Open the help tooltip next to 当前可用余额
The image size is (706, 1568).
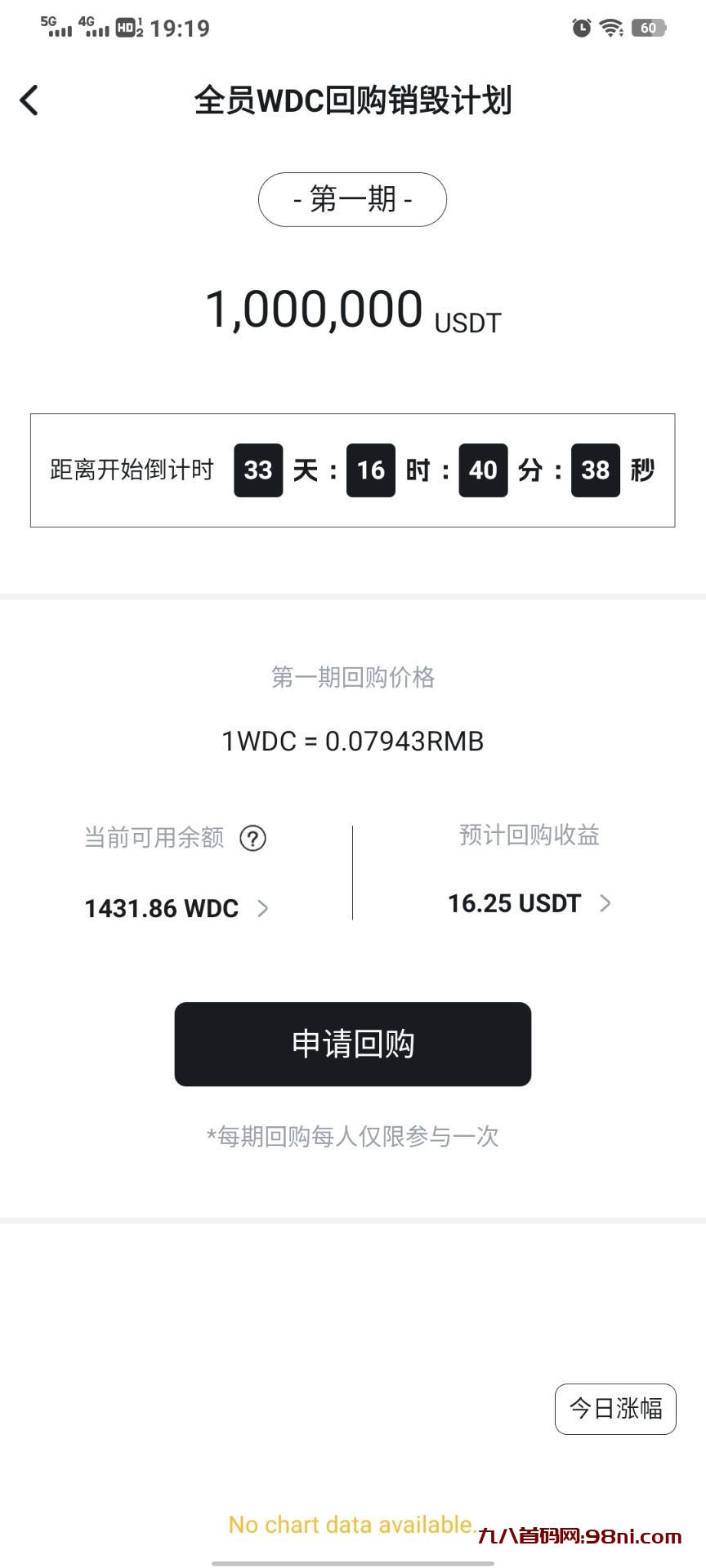coord(253,838)
